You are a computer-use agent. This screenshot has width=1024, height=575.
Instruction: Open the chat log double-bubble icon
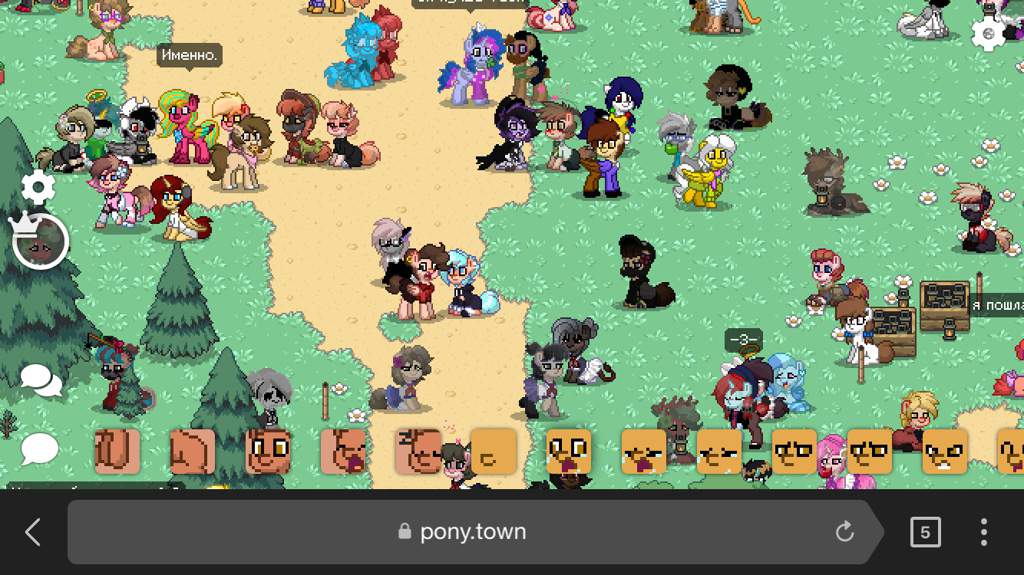[x=40, y=380]
